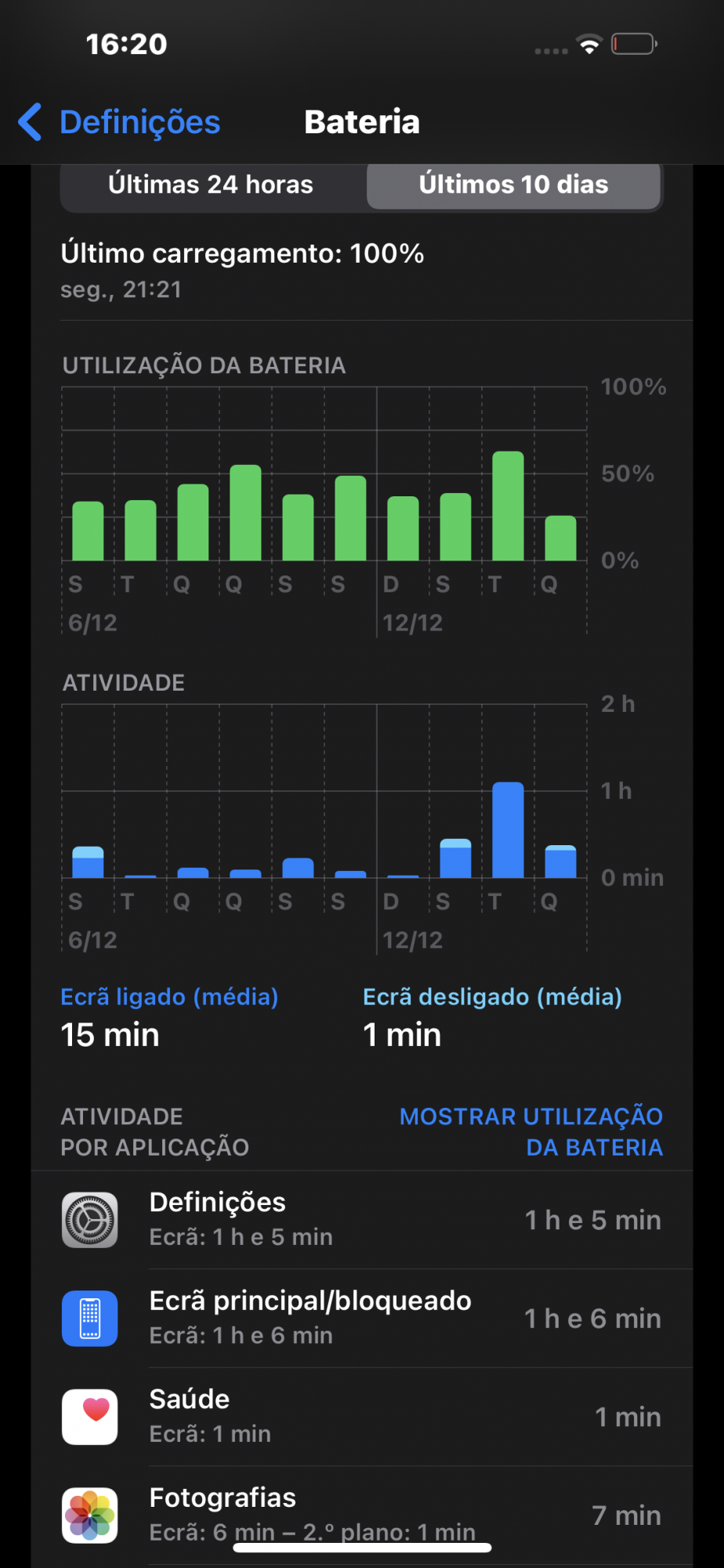The width and height of the screenshot is (724, 1568).
Task: Open Ecrã principal/bloqueado activity row
Action: [362, 1319]
